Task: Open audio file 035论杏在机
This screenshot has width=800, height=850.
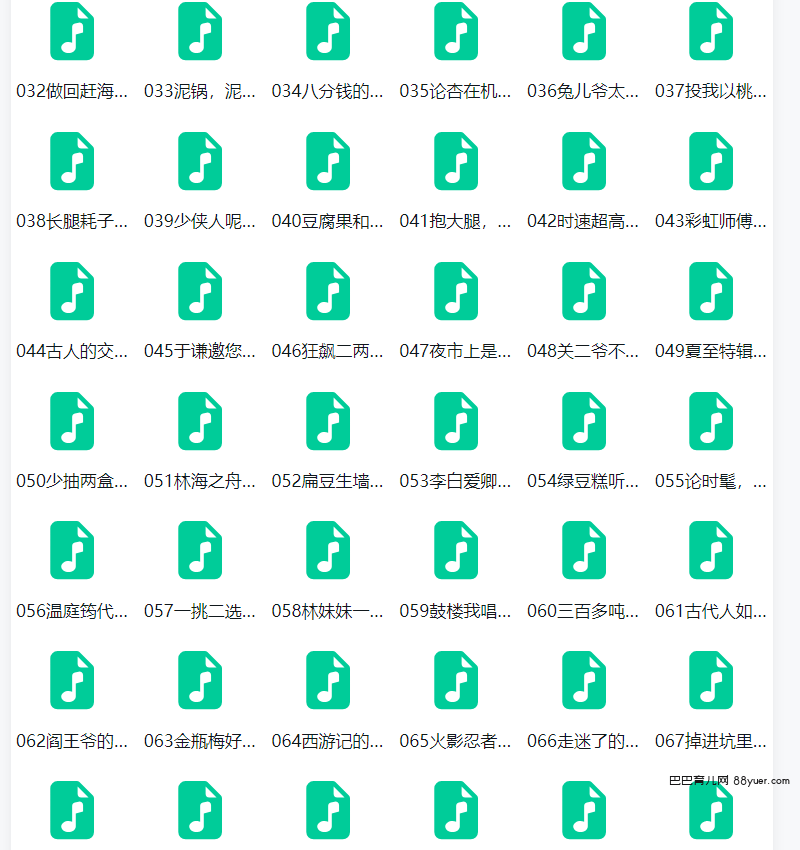Action: click(456, 32)
